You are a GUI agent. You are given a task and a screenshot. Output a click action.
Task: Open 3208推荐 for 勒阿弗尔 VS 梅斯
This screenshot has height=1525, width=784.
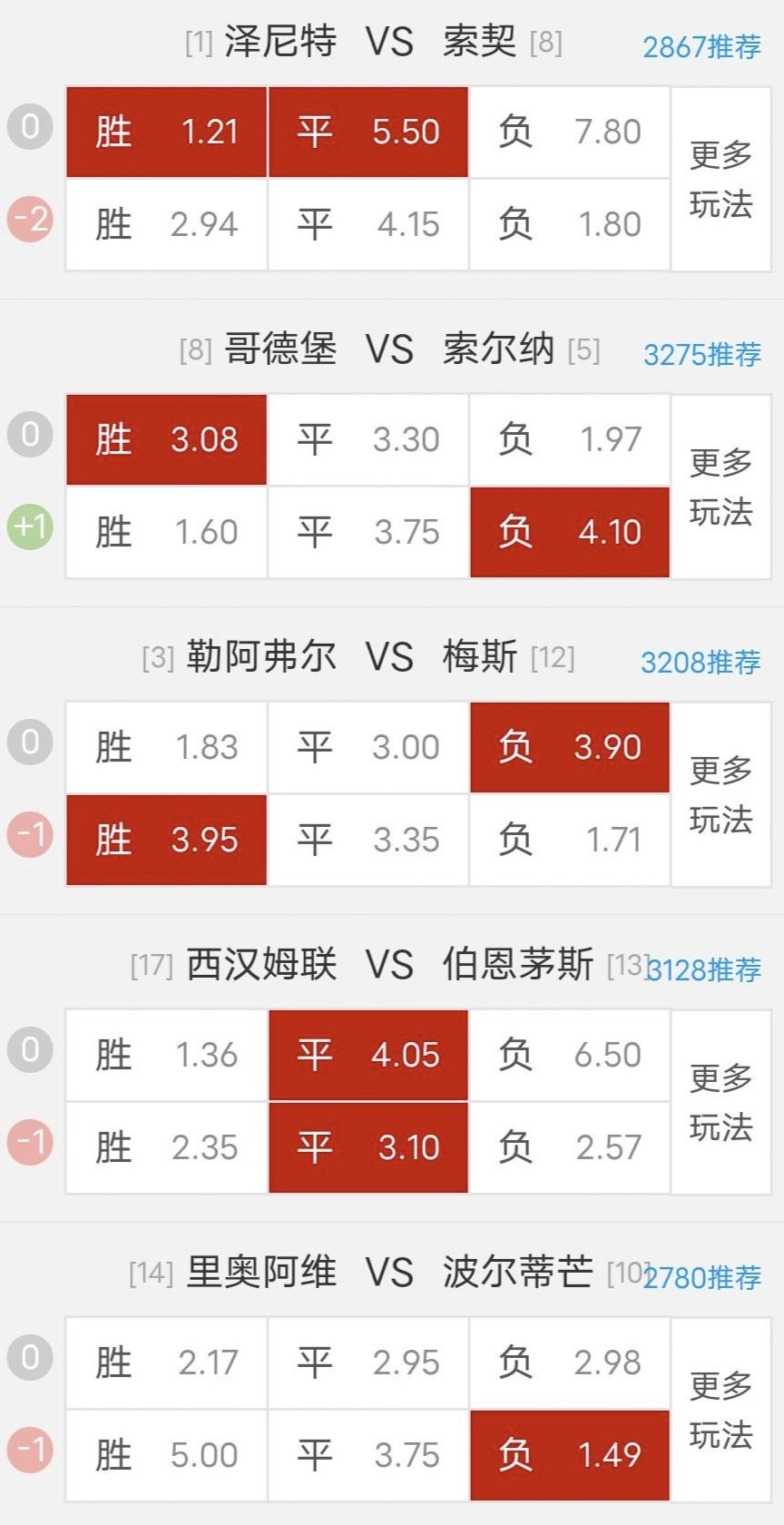point(701,662)
